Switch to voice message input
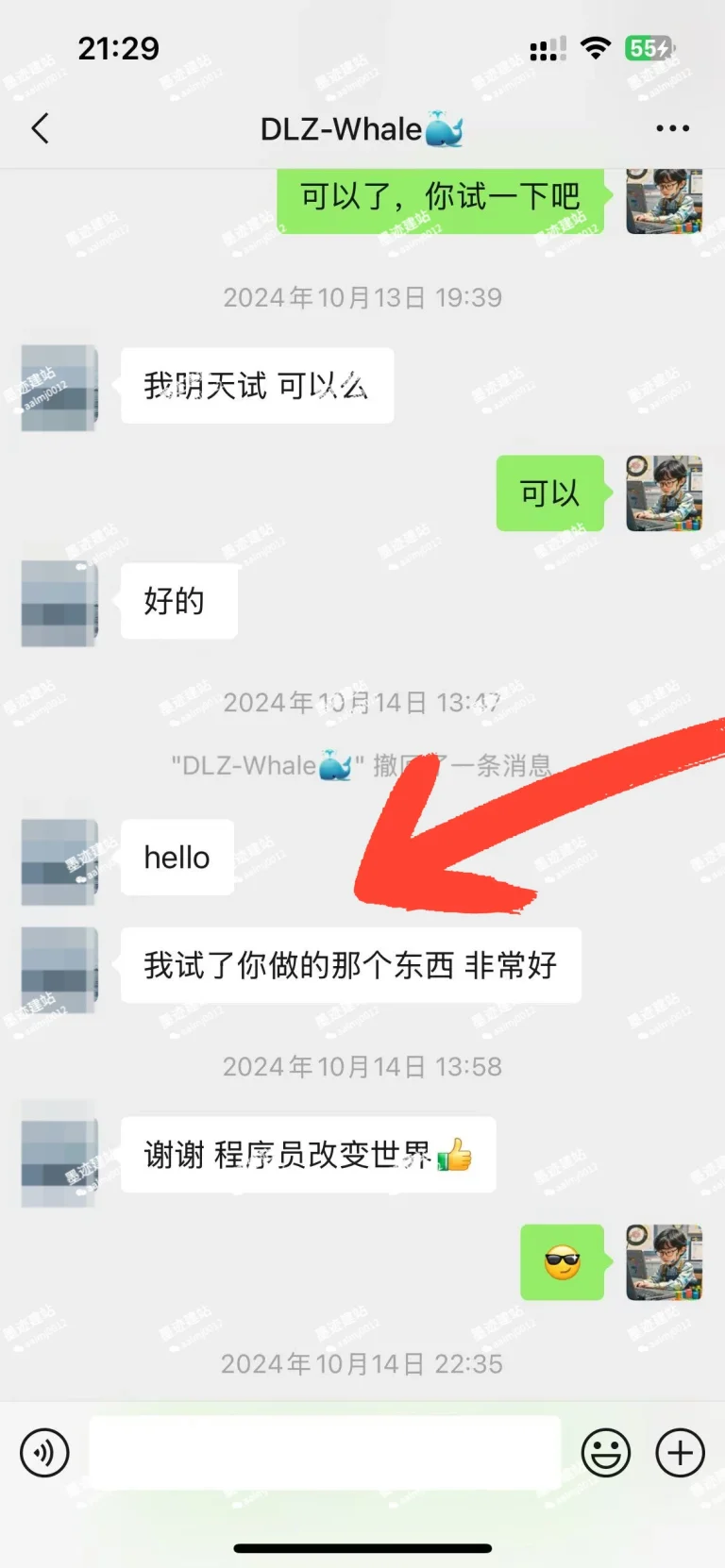The image size is (725, 1568). tap(44, 1452)
